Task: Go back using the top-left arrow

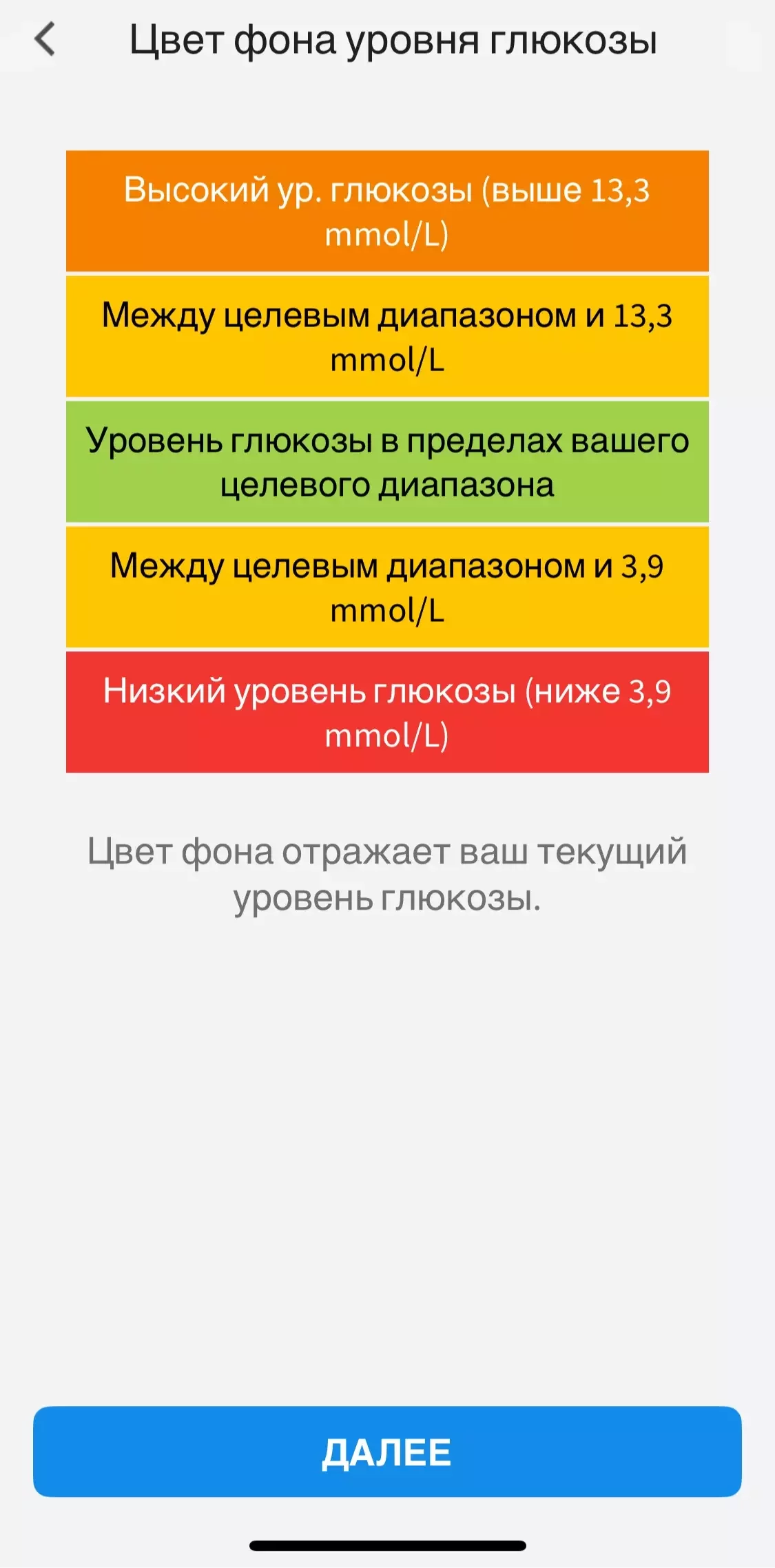Action: coord(45,39)
